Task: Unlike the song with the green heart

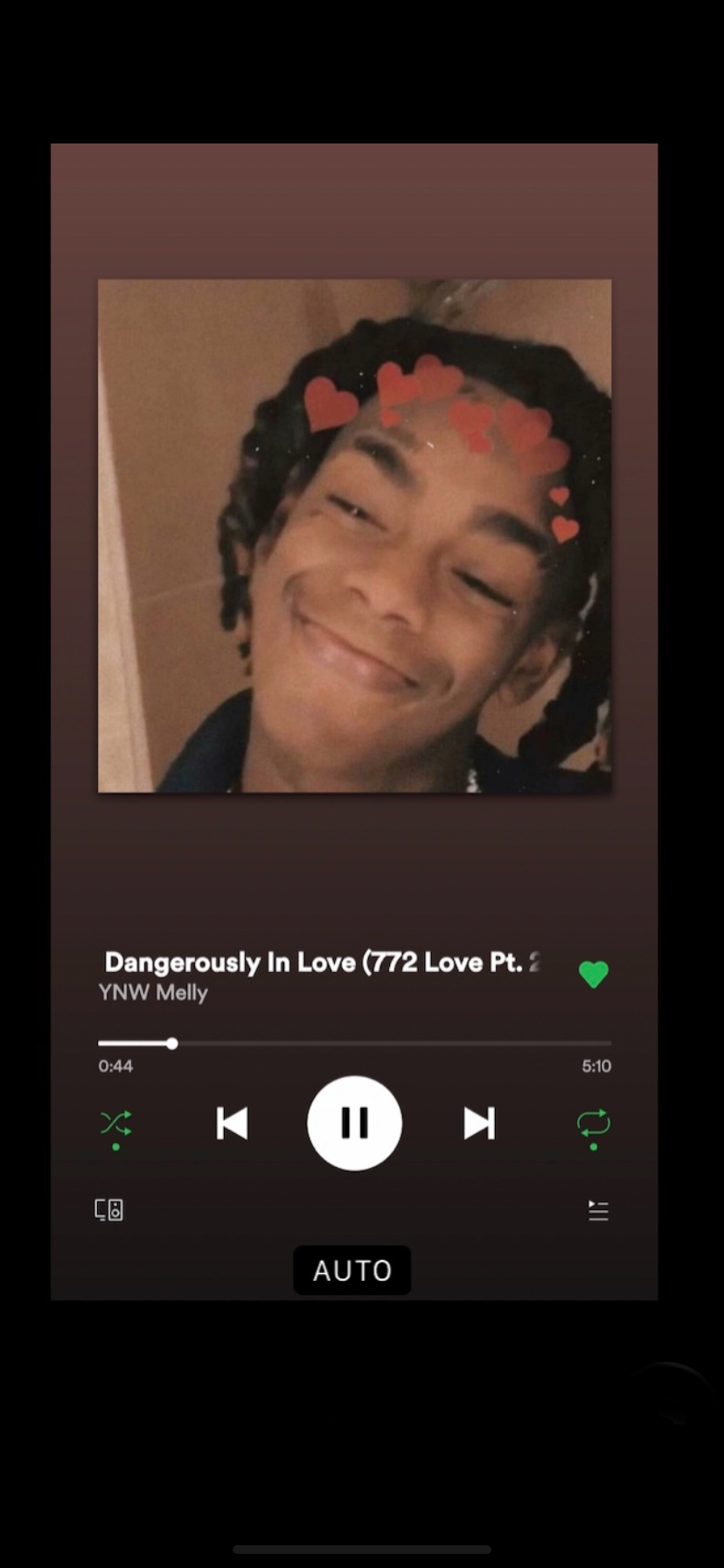Action: (x=594, y=974)
